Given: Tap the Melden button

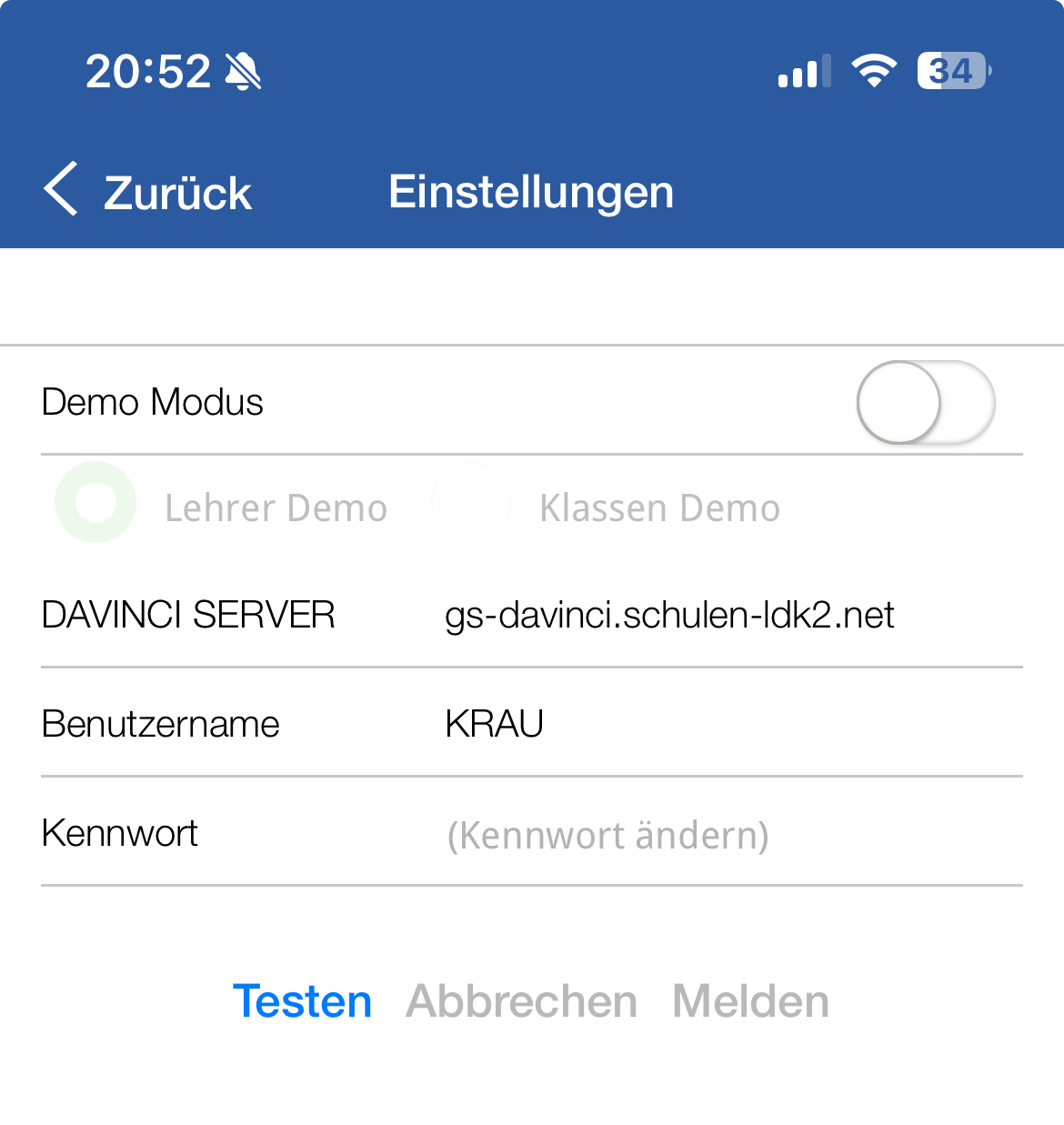Looking at the screenshot, I should tap(750, 1001).
